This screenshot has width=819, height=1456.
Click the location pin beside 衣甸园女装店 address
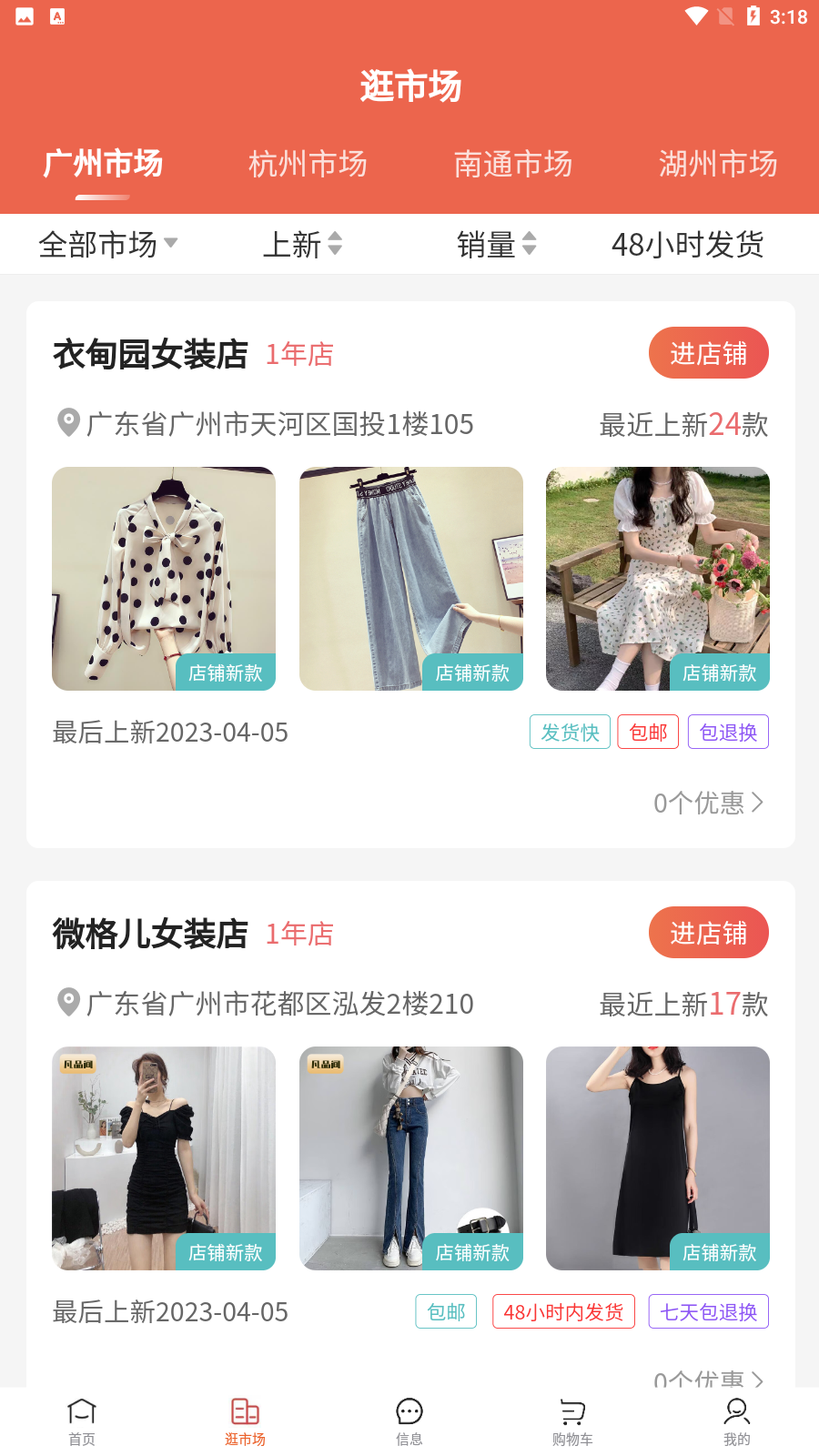tap(67, 424)
